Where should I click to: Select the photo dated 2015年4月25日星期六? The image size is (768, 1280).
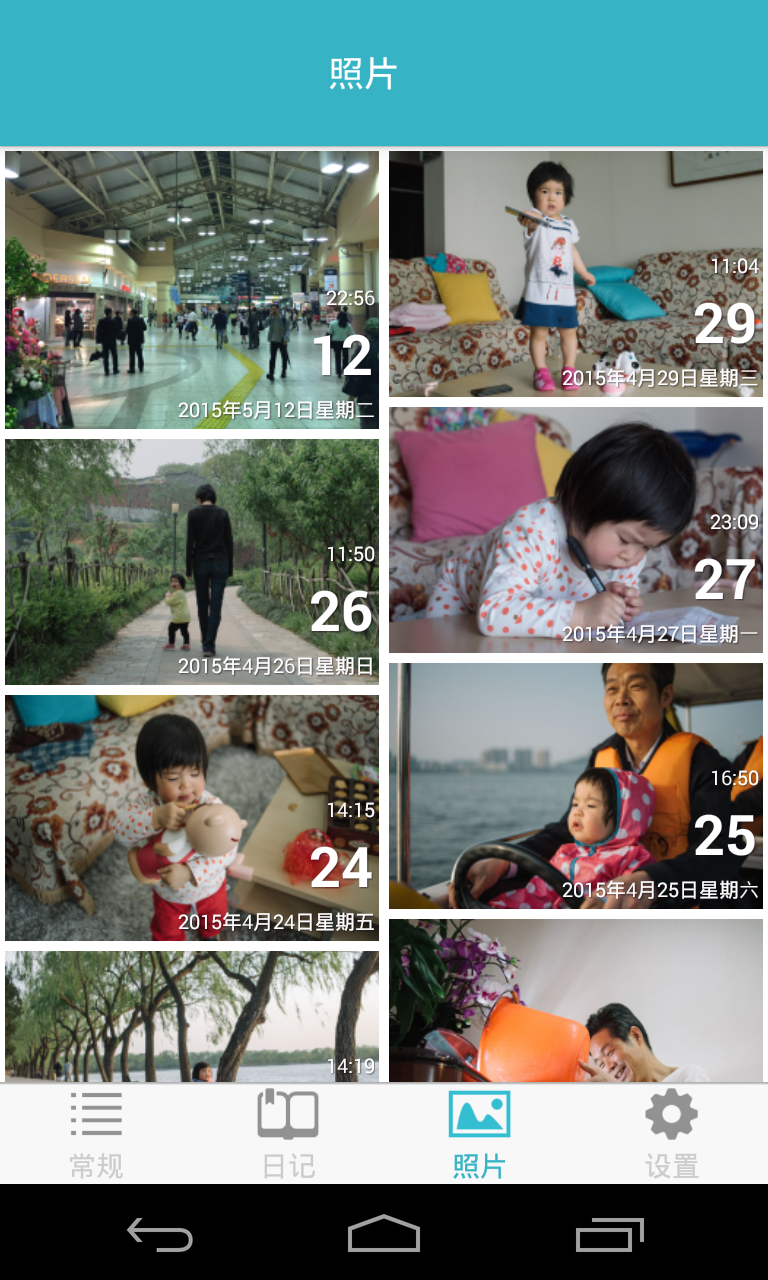[x=576, y=786]
